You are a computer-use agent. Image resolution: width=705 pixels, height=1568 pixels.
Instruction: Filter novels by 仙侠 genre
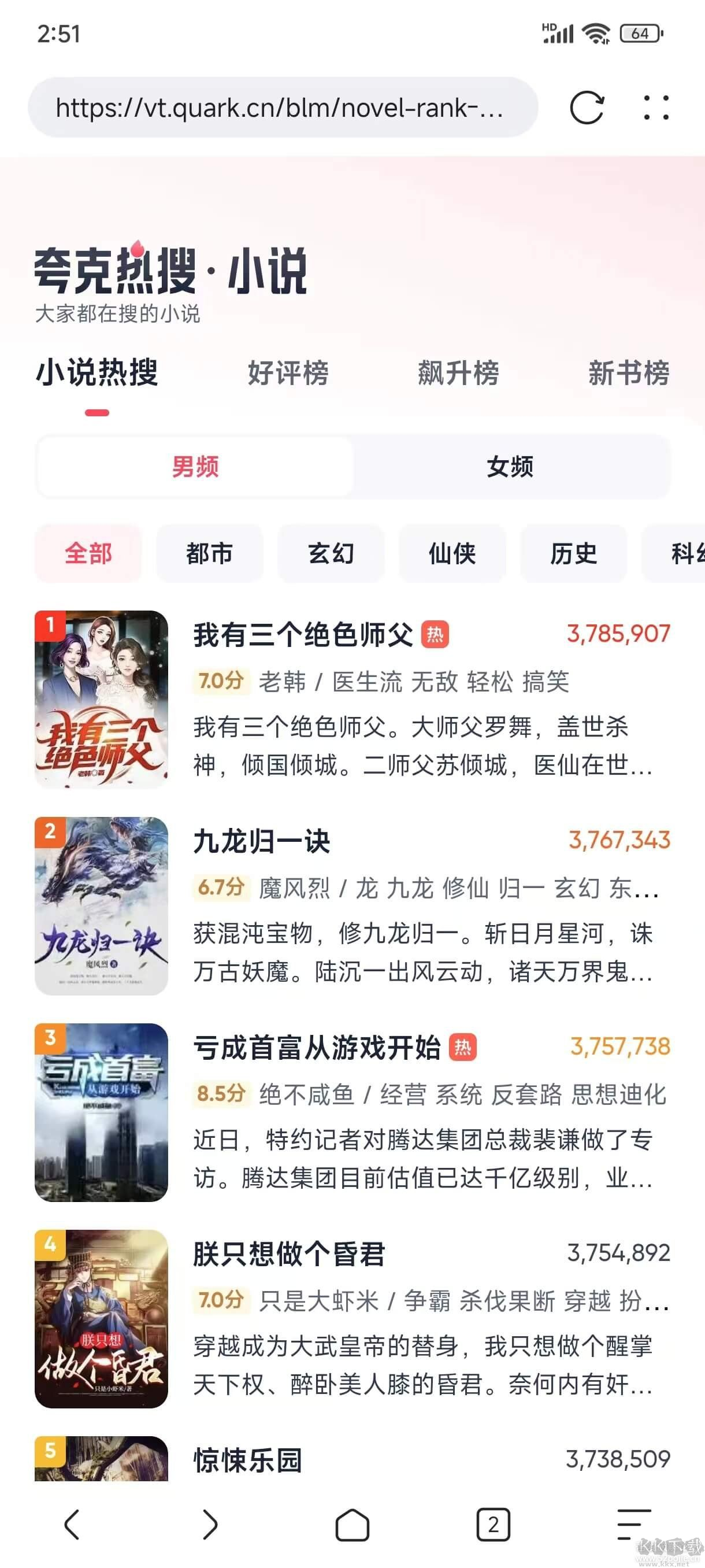453,553
